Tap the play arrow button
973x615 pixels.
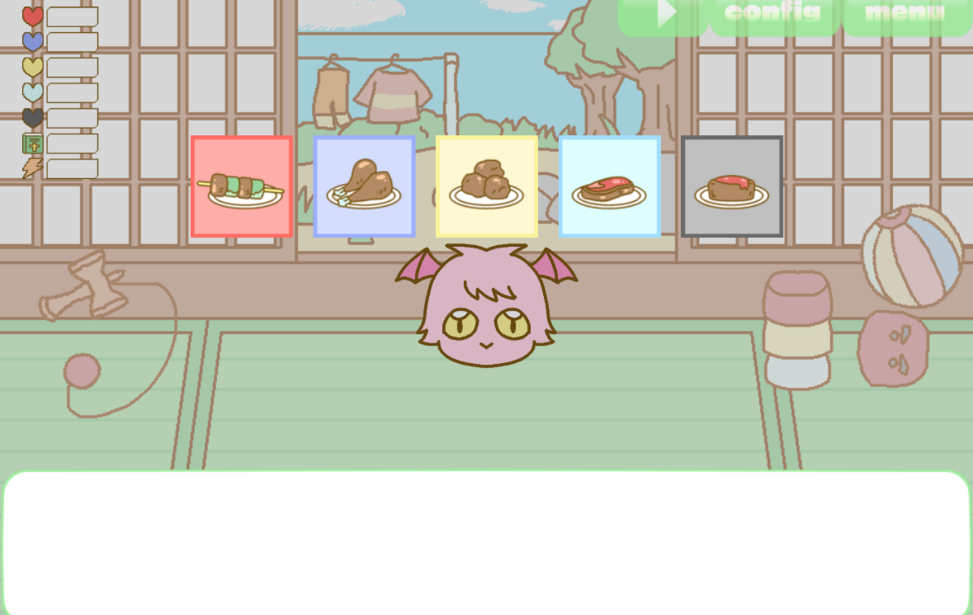(664, 15)
